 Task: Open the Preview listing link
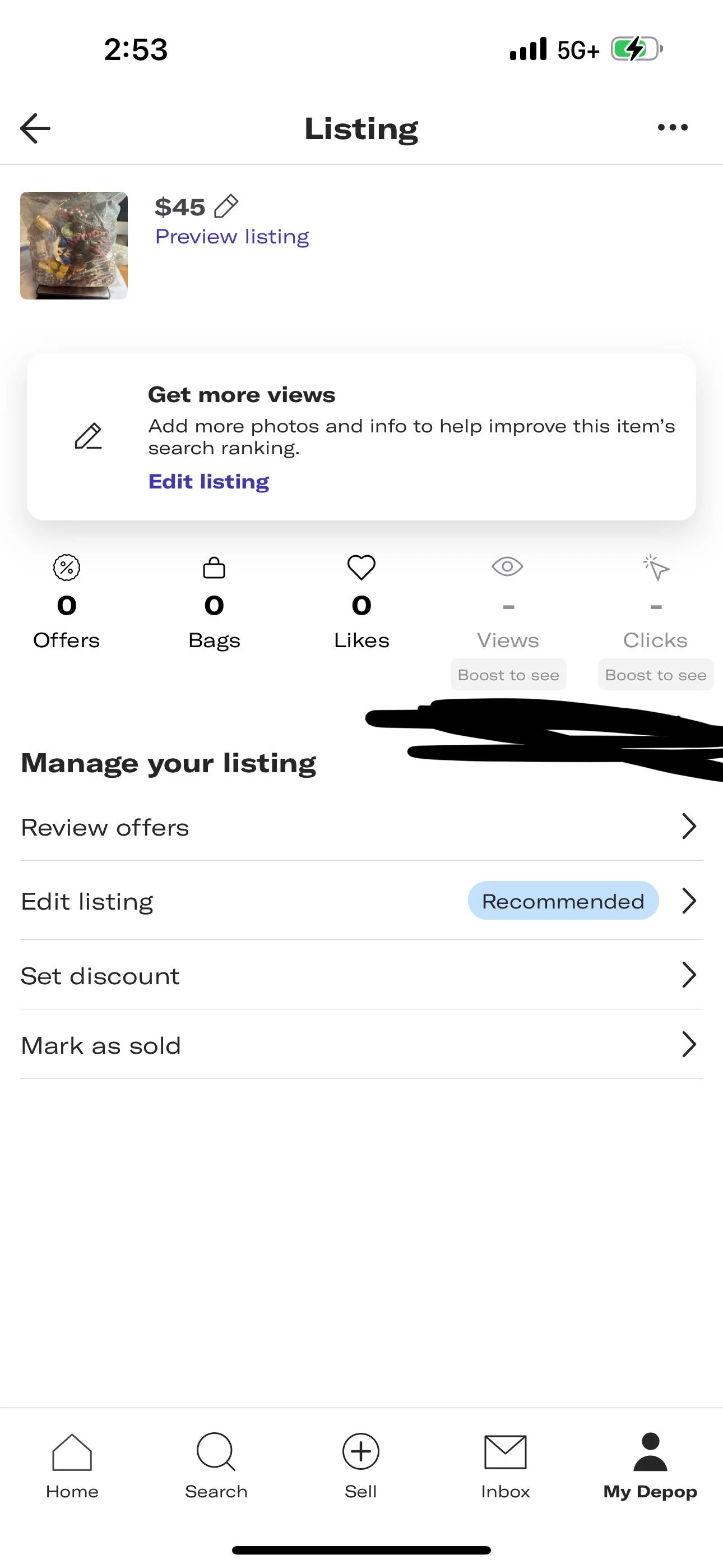(x=233, y=236)
